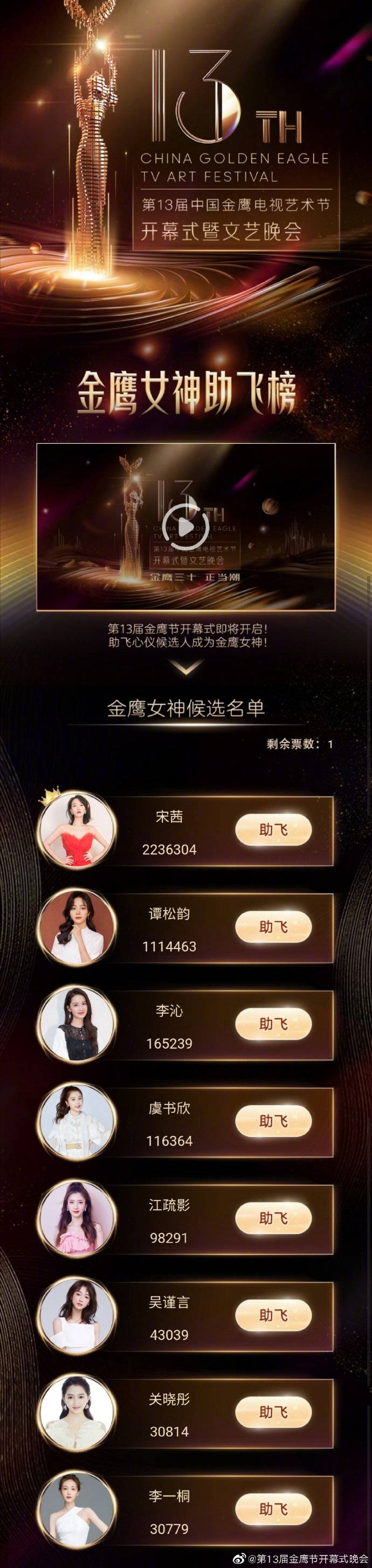Hit 助飞 for 关晓彤

(273, 1412)
